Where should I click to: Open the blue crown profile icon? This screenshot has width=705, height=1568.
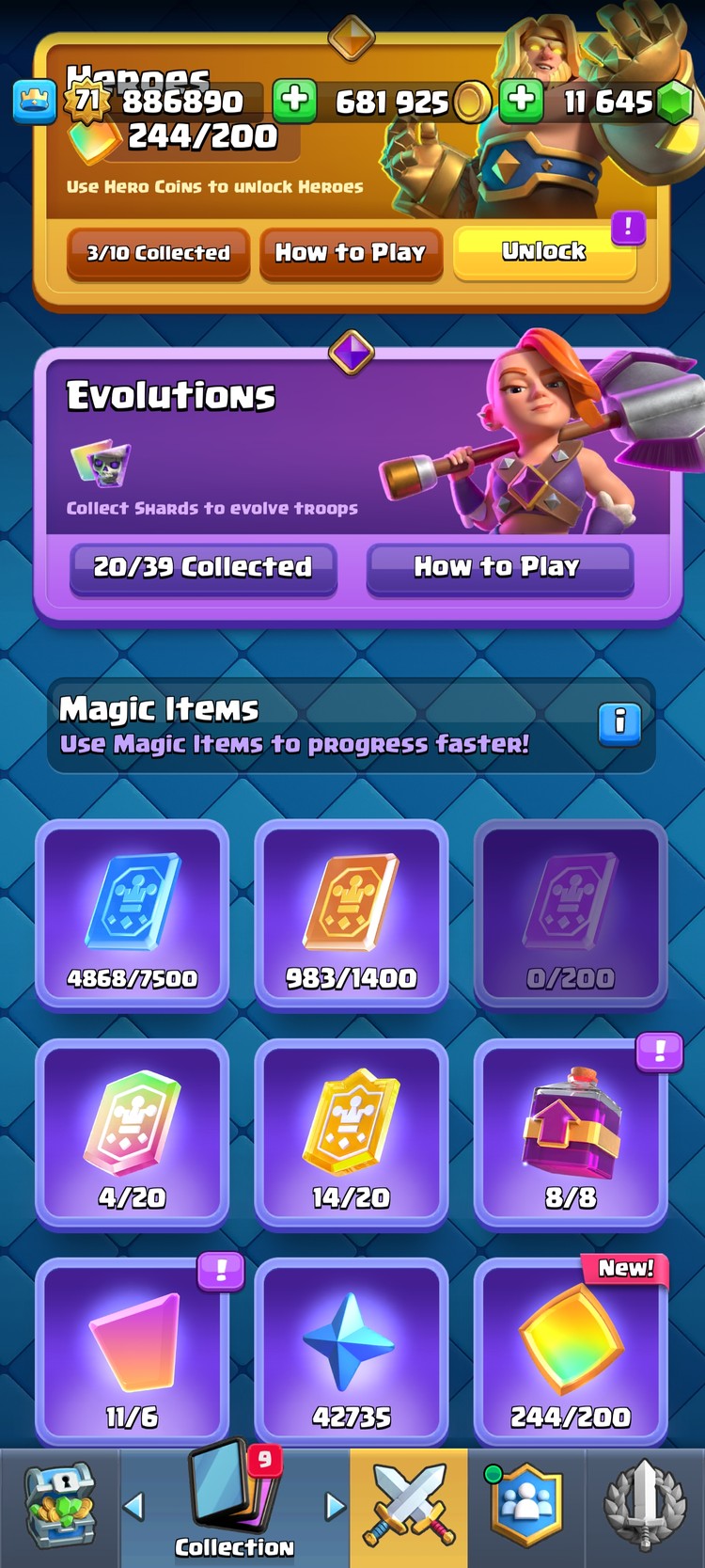35,102
